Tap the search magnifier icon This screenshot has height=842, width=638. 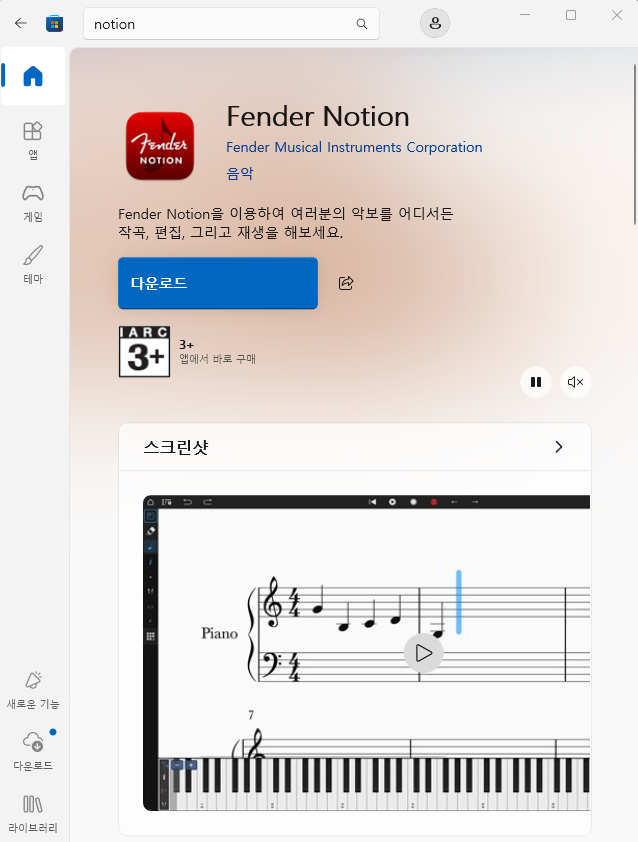pos(362,24)
